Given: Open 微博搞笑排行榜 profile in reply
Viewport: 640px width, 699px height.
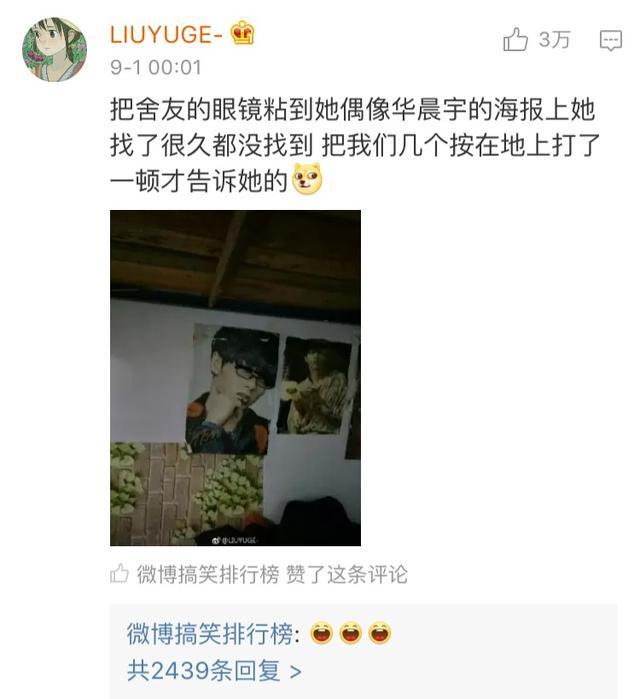Looking at the screenshot, I should [209, 634].
